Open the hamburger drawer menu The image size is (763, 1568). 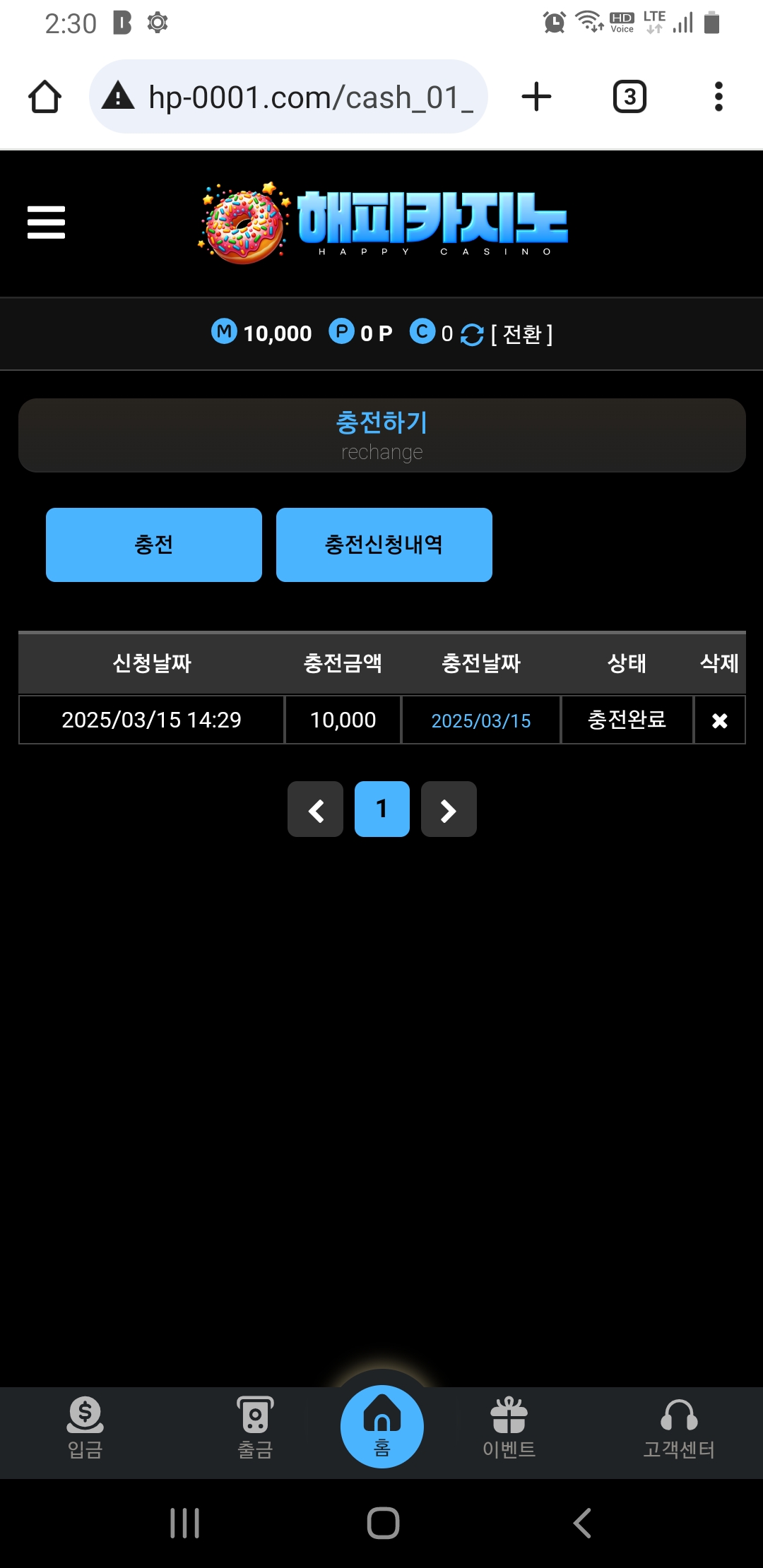pos(46,222)
